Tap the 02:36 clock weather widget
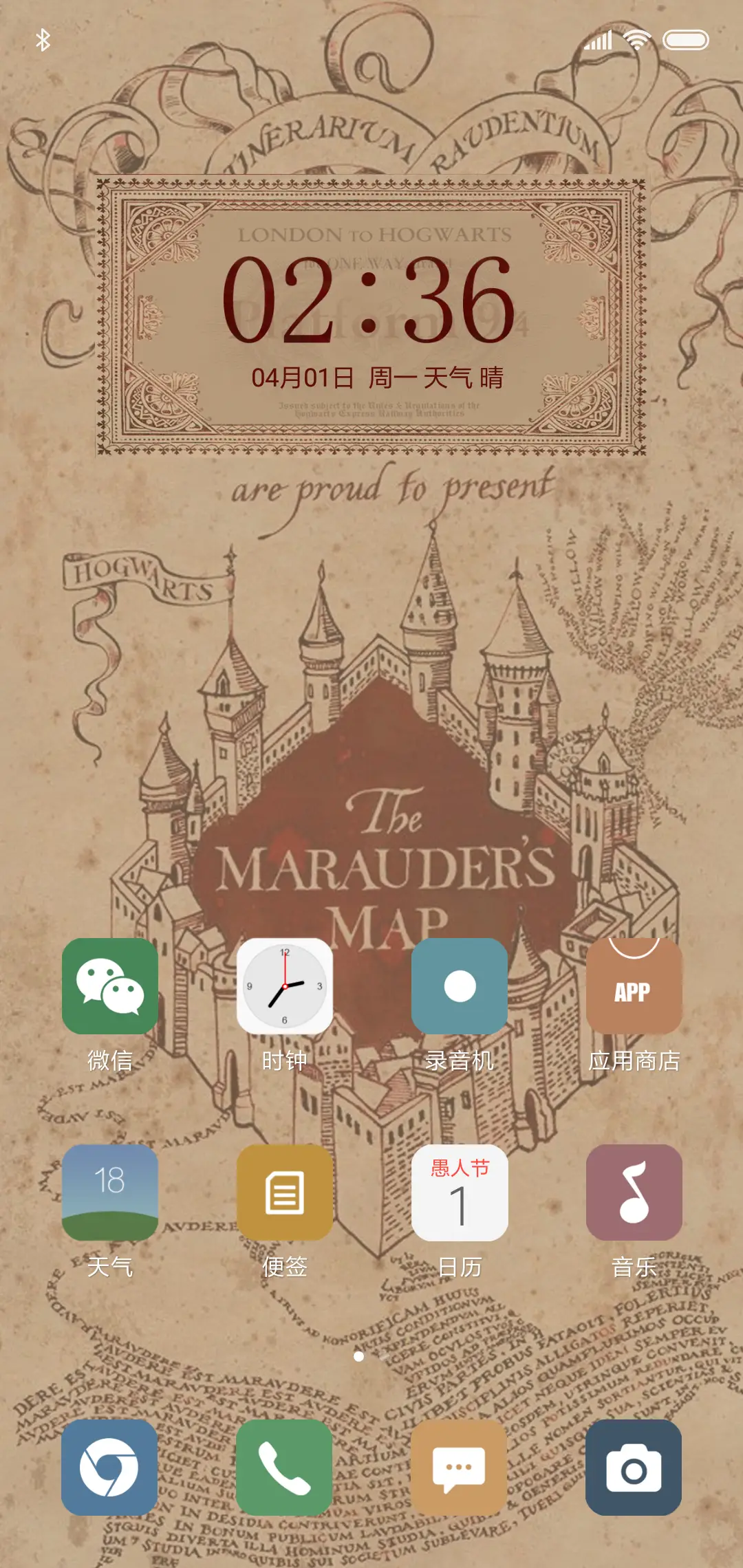Image resolution: width=743 pixels, height=1568 pixels. 370,316
